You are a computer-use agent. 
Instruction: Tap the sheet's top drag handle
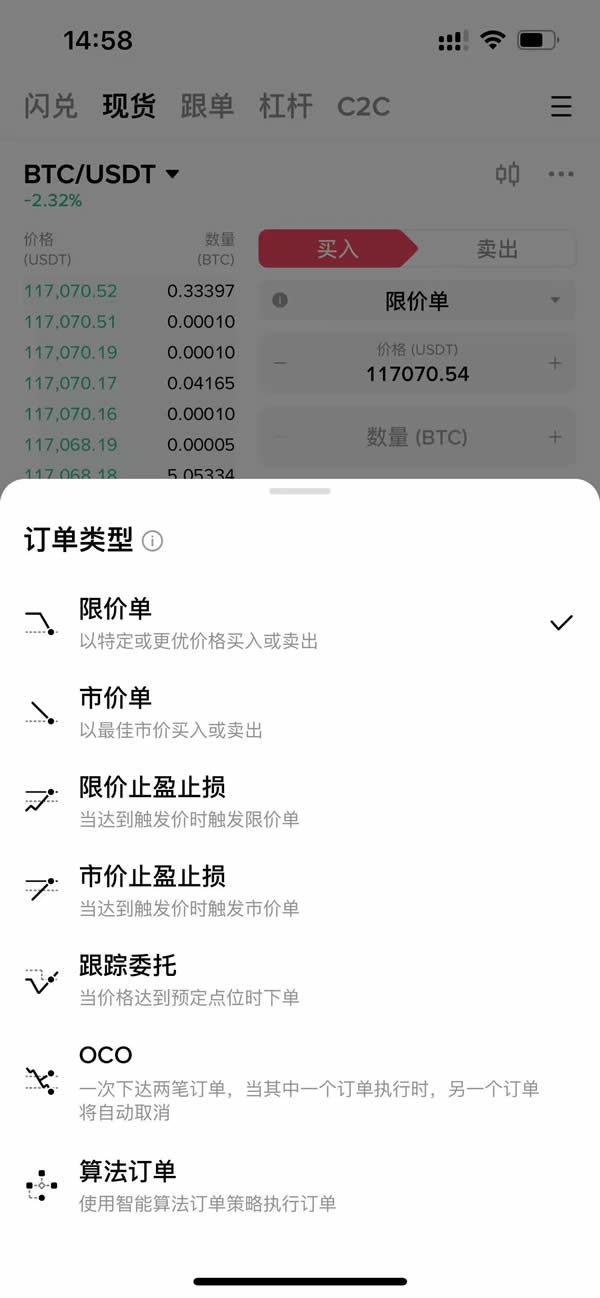pos(300,491)
